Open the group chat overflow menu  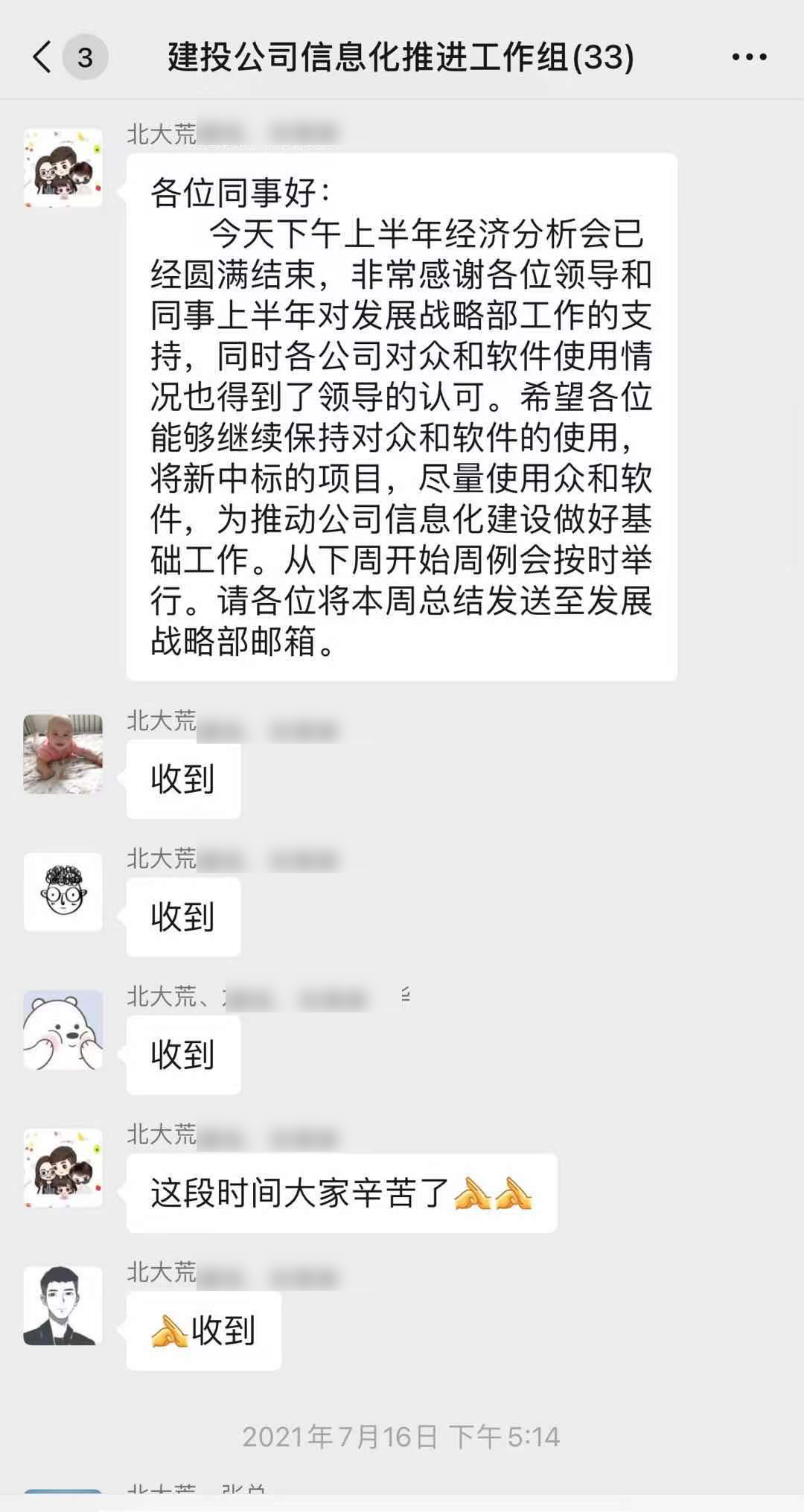tap(749, 57)
